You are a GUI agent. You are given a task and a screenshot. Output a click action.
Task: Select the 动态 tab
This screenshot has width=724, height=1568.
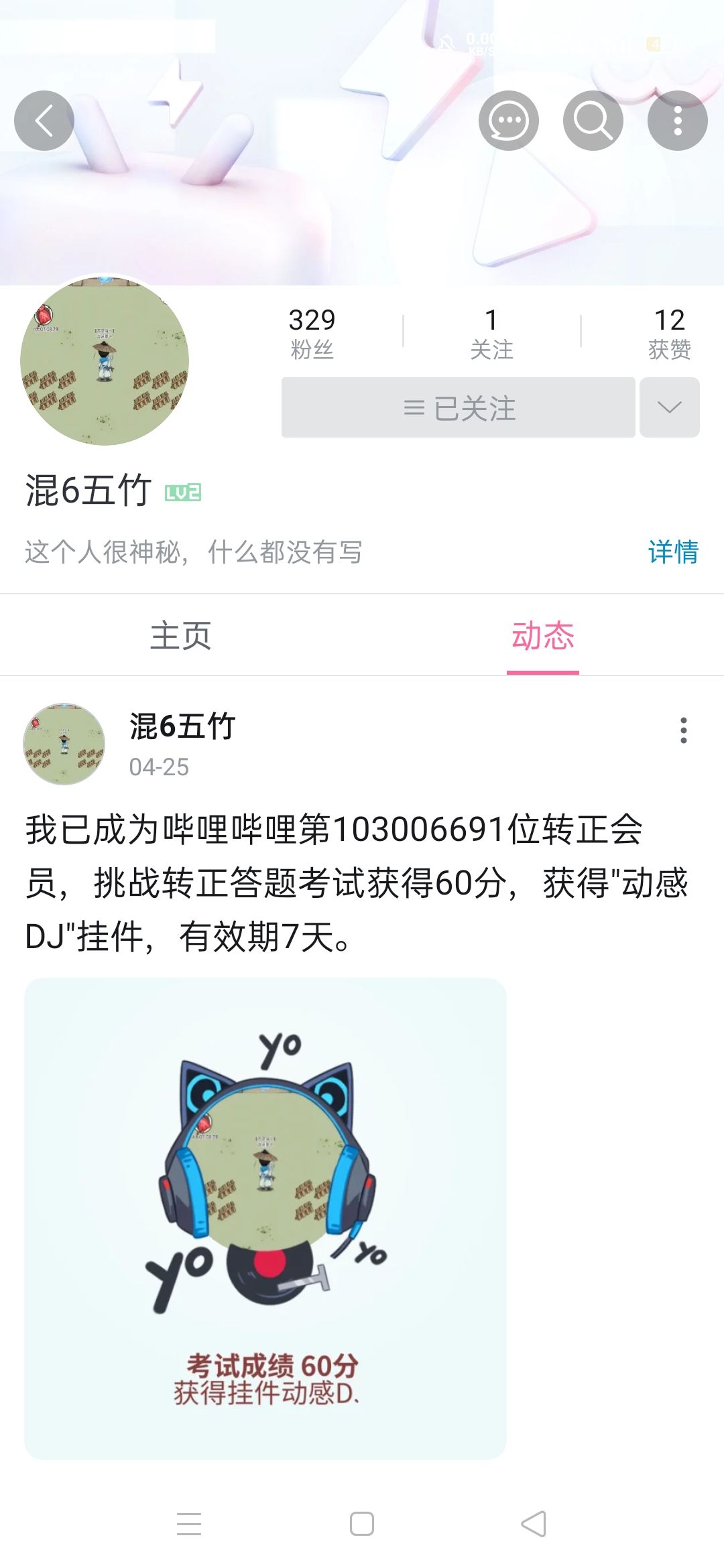(x=542, y=637)
